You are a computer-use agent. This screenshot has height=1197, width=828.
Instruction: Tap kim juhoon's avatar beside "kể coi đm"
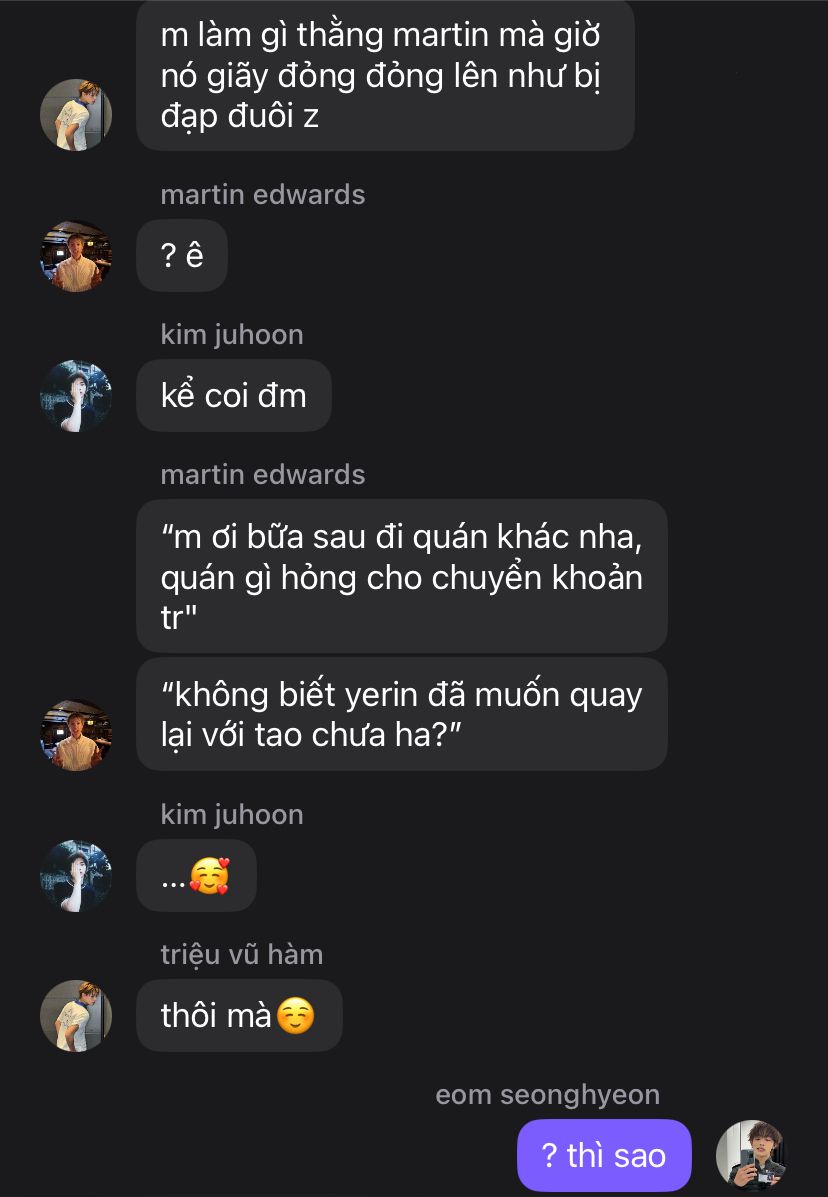(76, 395)
